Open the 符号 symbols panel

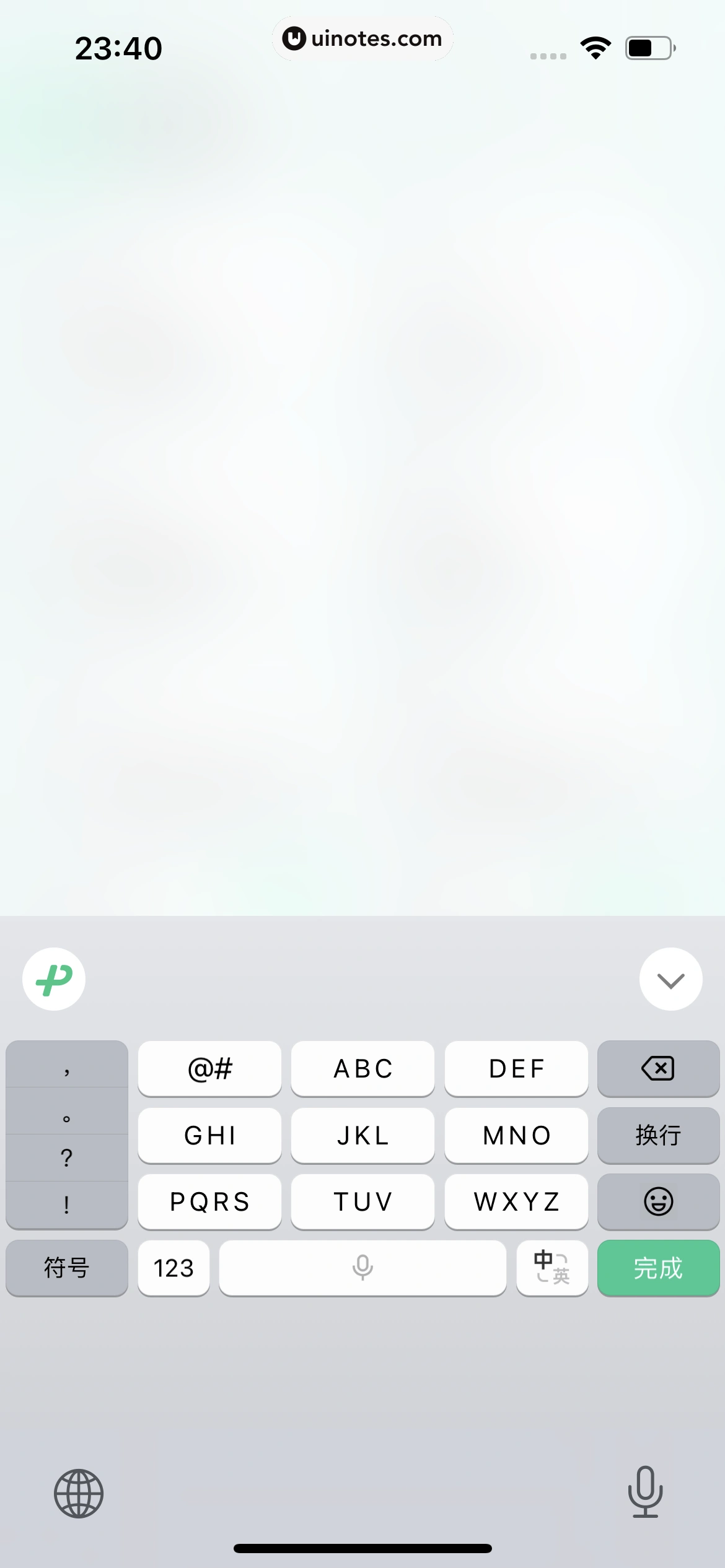(x=66, y=1268)
